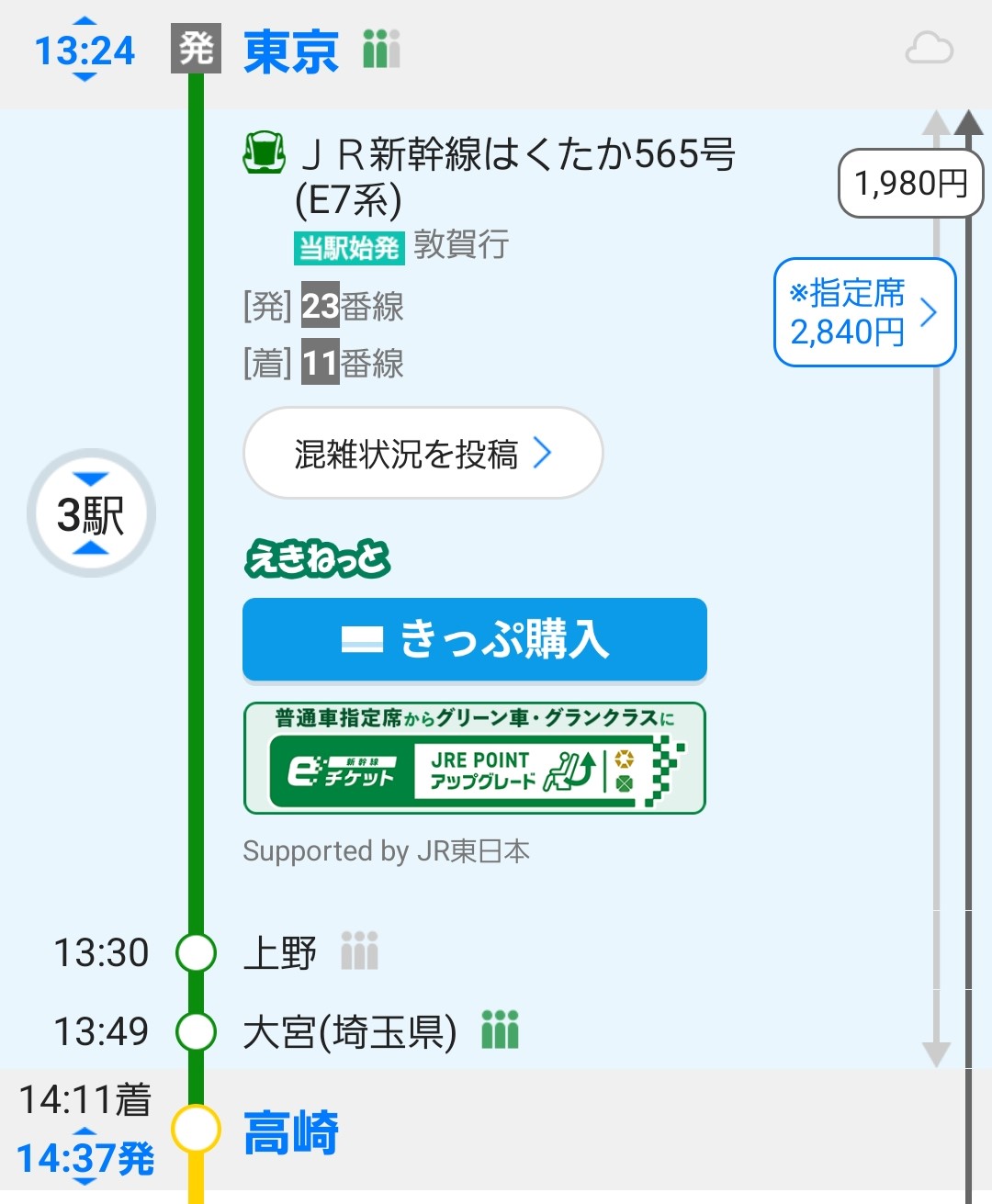
Task: Open the JRE POINT upgrade banner
Action: pos(474,759)
